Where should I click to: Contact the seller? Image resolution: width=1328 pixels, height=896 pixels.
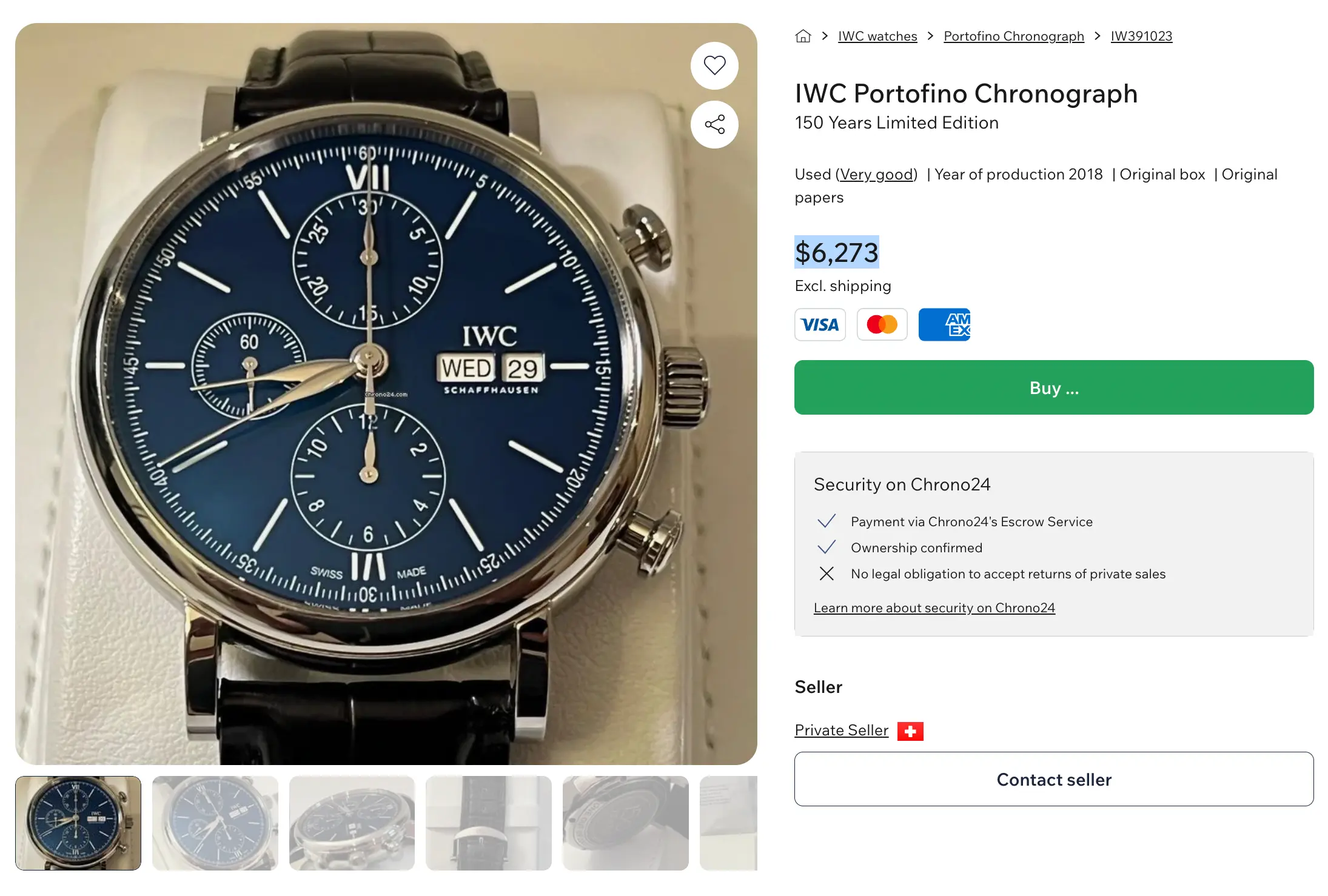pos(1053,780)
